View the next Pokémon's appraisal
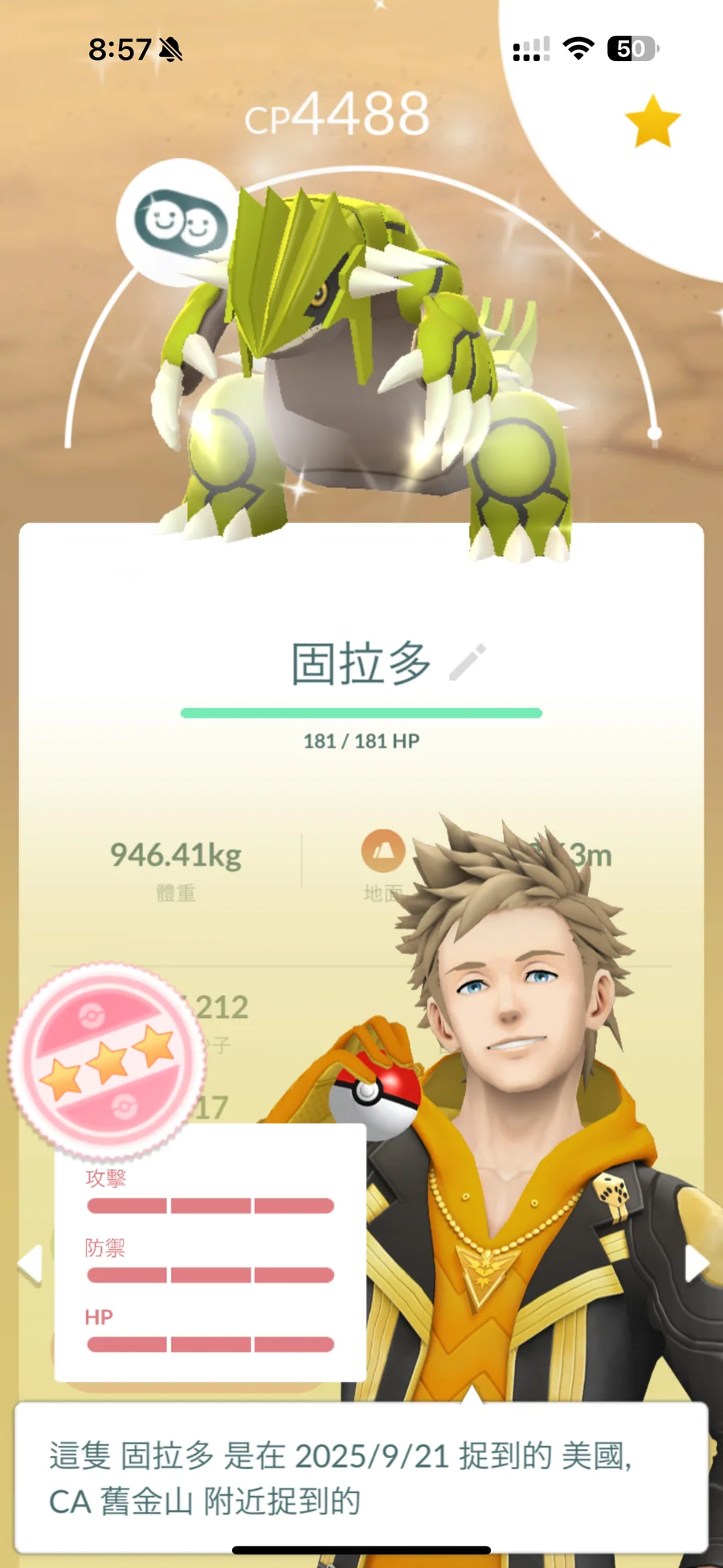723x1568 pixels. [x=696, y=1263]
